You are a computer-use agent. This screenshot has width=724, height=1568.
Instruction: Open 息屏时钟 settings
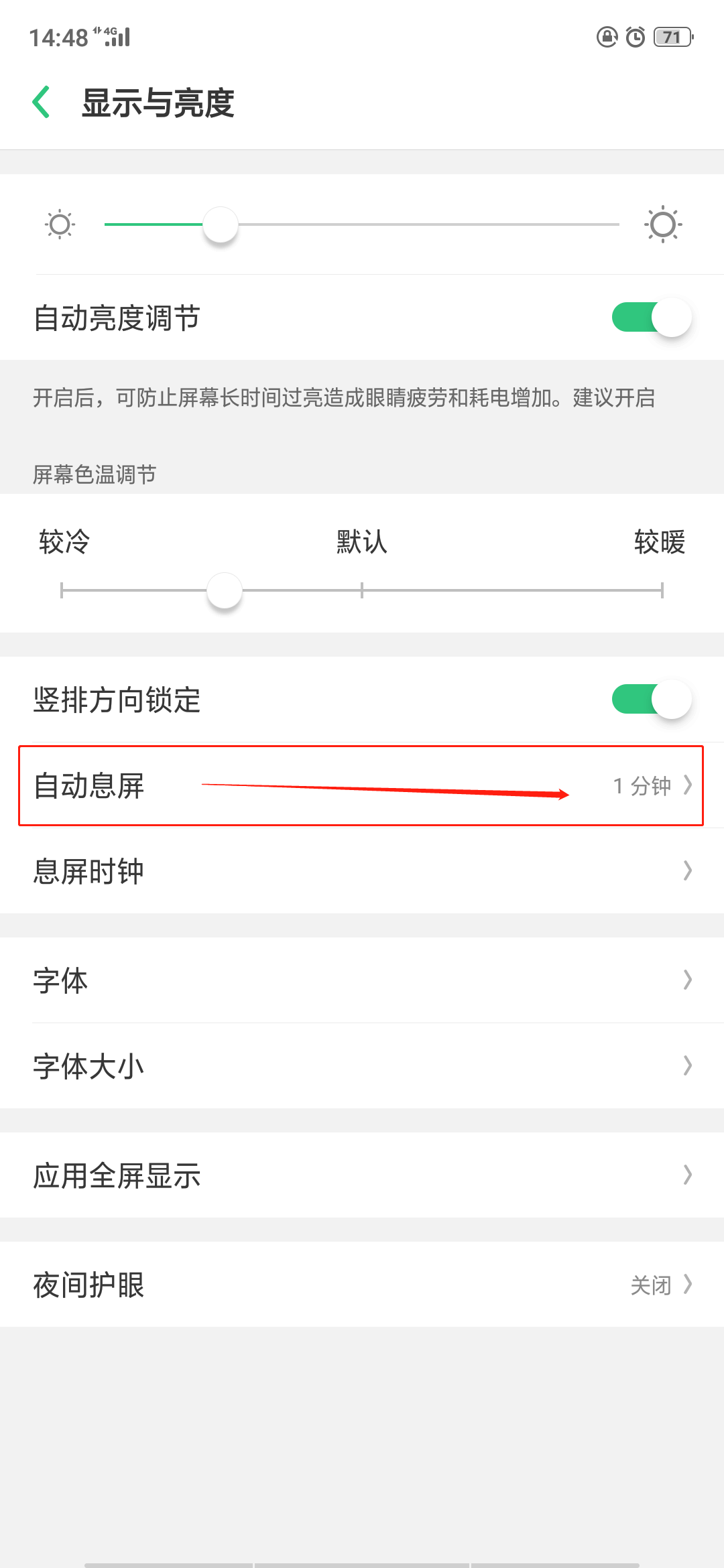[x=362, y=870]
